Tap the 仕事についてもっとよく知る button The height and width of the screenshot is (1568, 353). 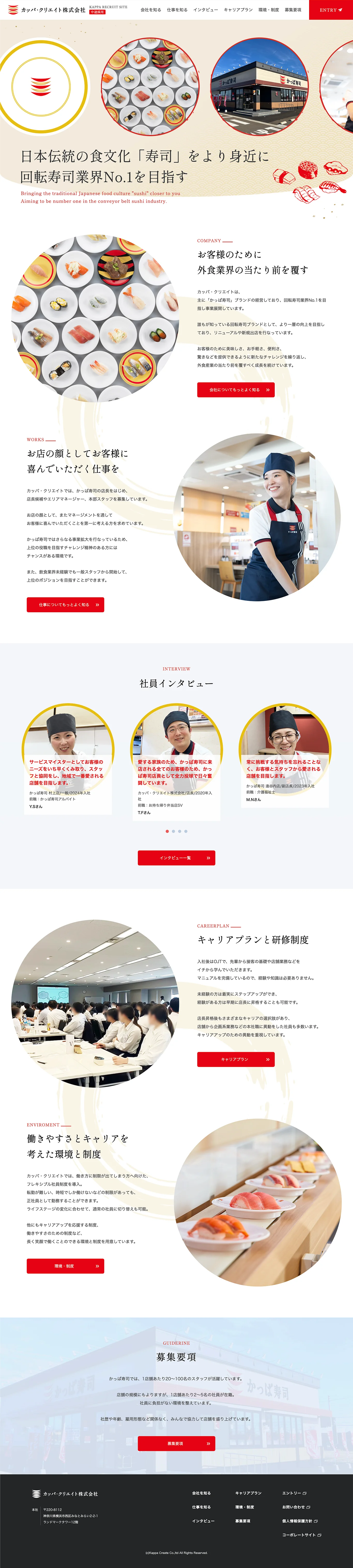click(x=65, y=605)
